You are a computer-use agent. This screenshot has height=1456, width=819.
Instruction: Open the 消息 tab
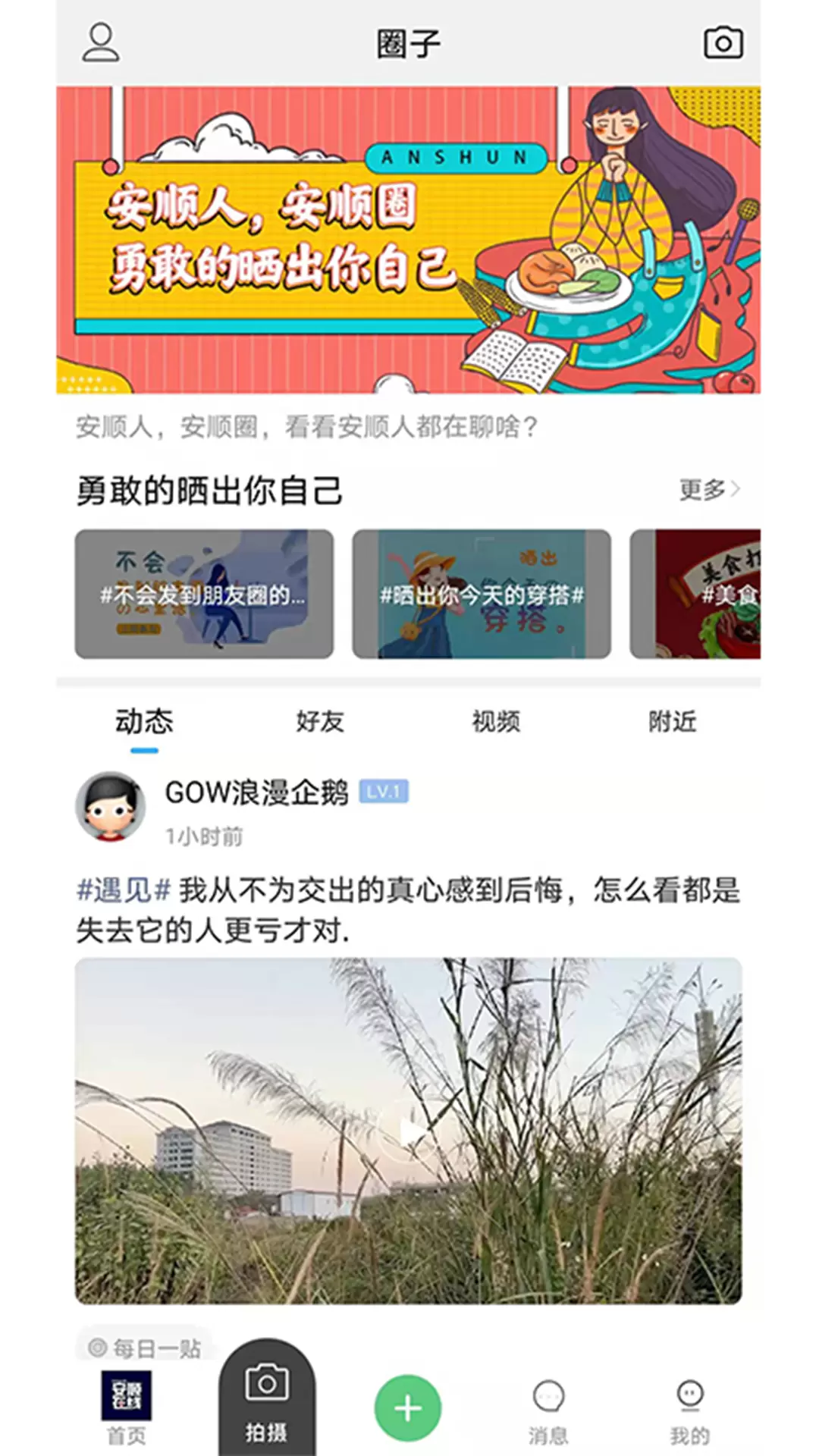click(548, 1412)
